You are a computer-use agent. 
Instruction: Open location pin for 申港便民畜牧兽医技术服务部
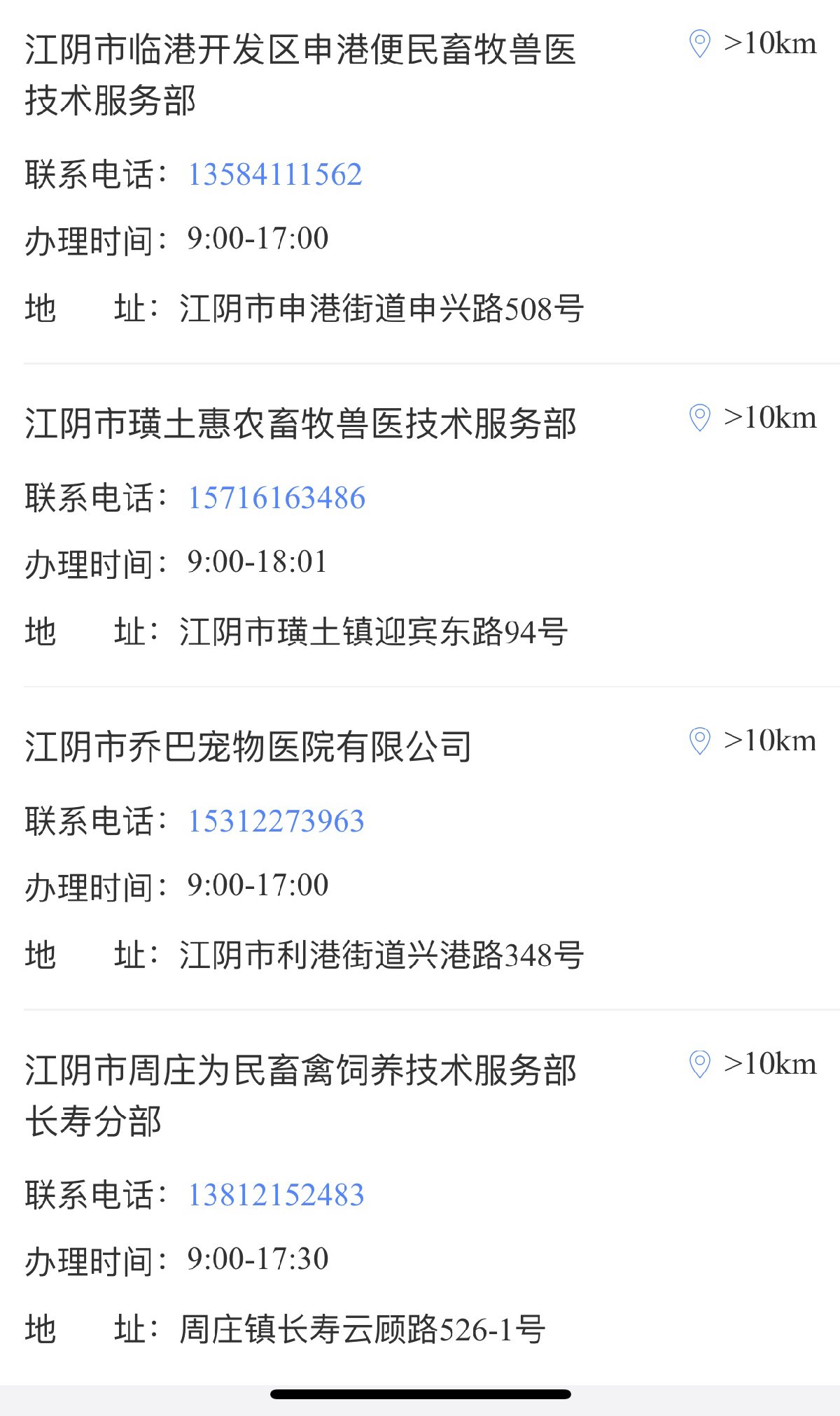(x=699, y=43)
